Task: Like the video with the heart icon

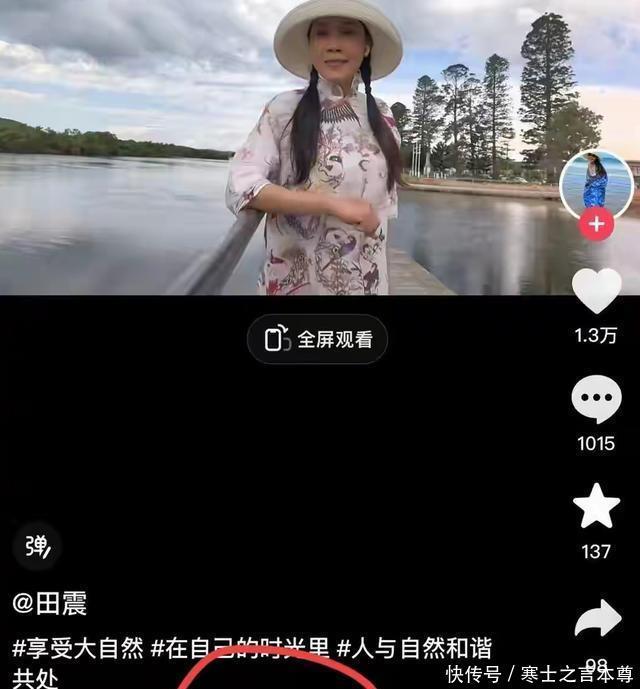Action: tap(596, 291)
